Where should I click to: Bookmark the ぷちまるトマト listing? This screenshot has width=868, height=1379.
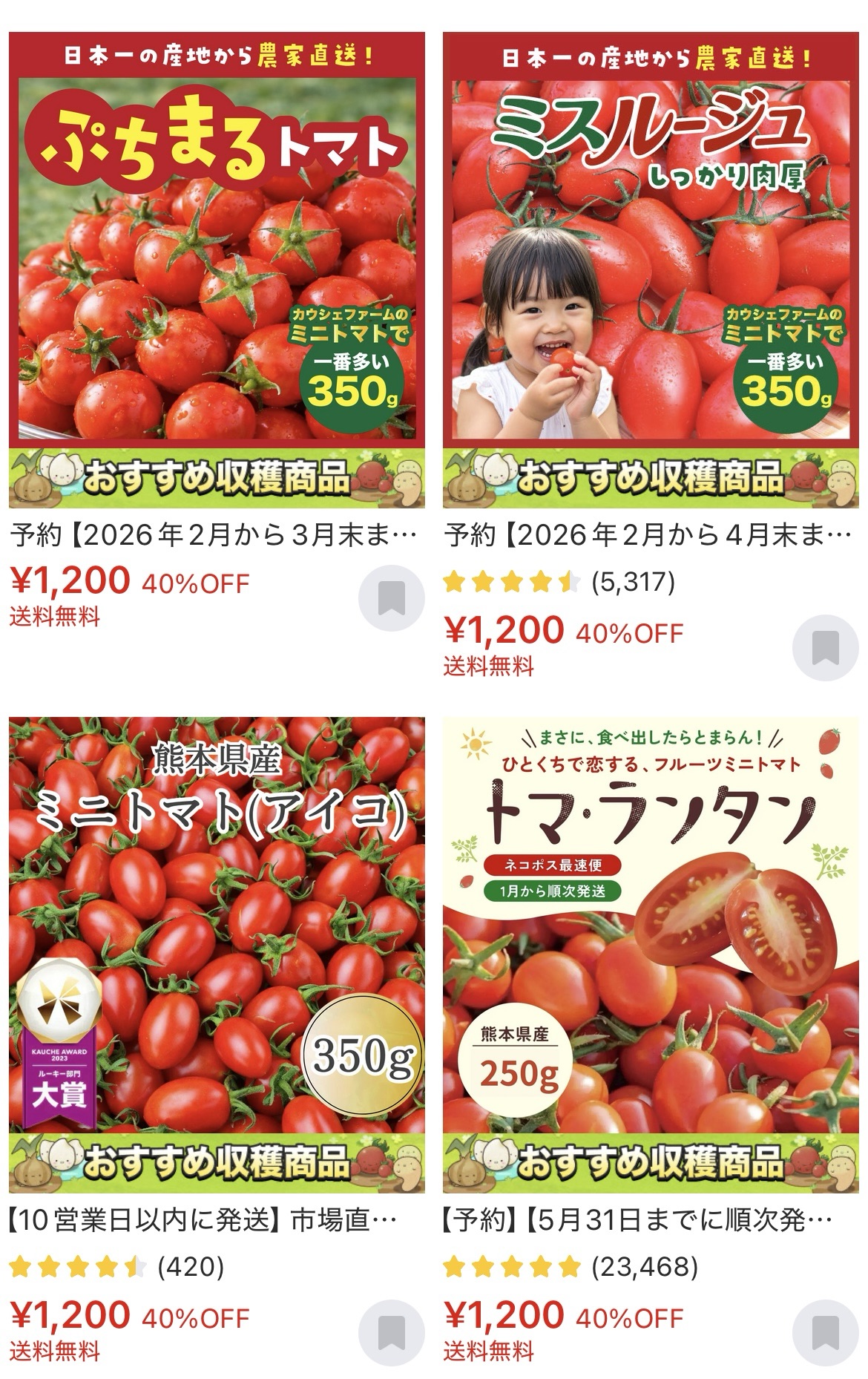(391, 598)
